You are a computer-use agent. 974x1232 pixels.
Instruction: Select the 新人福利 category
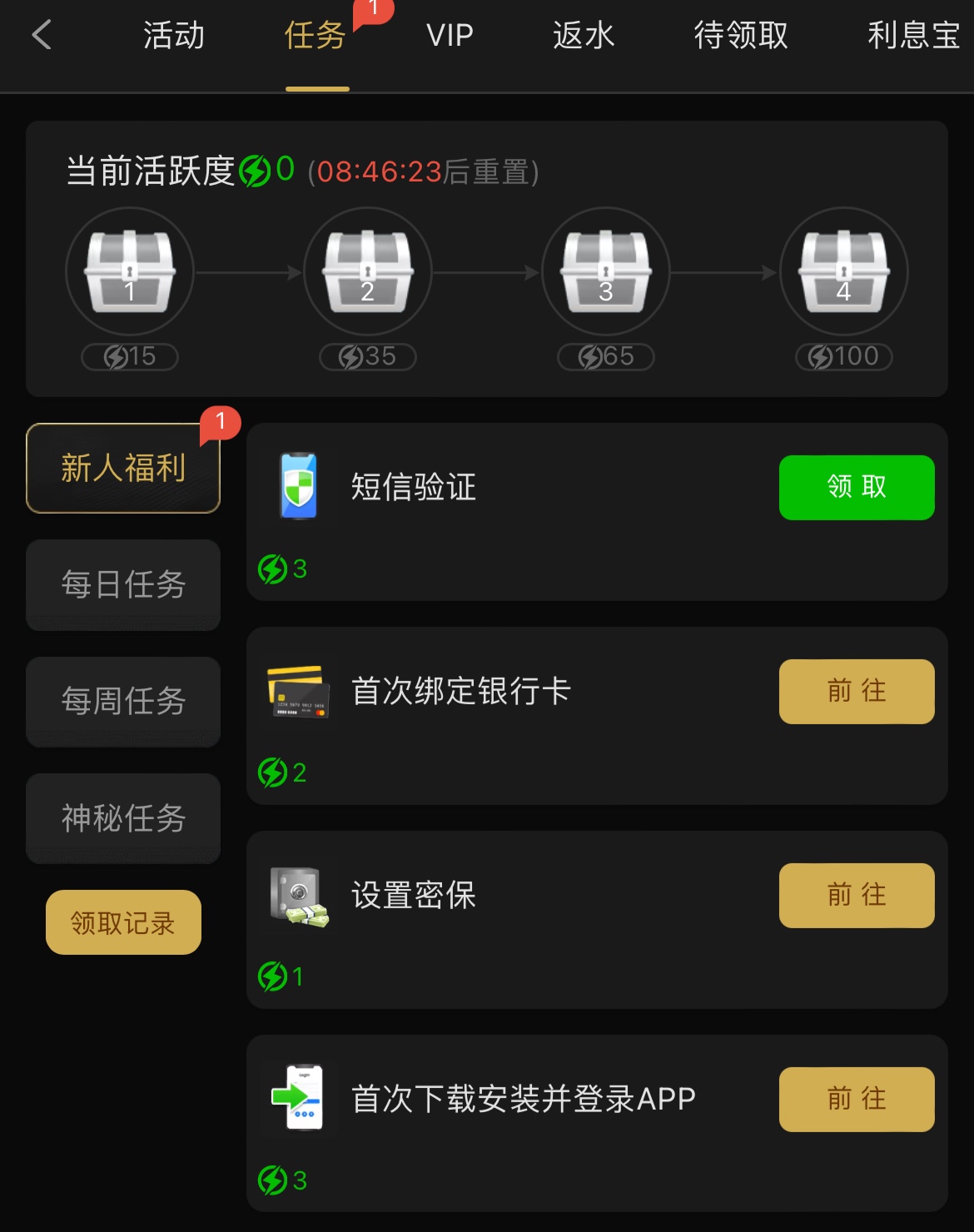[x=123, y=468]
